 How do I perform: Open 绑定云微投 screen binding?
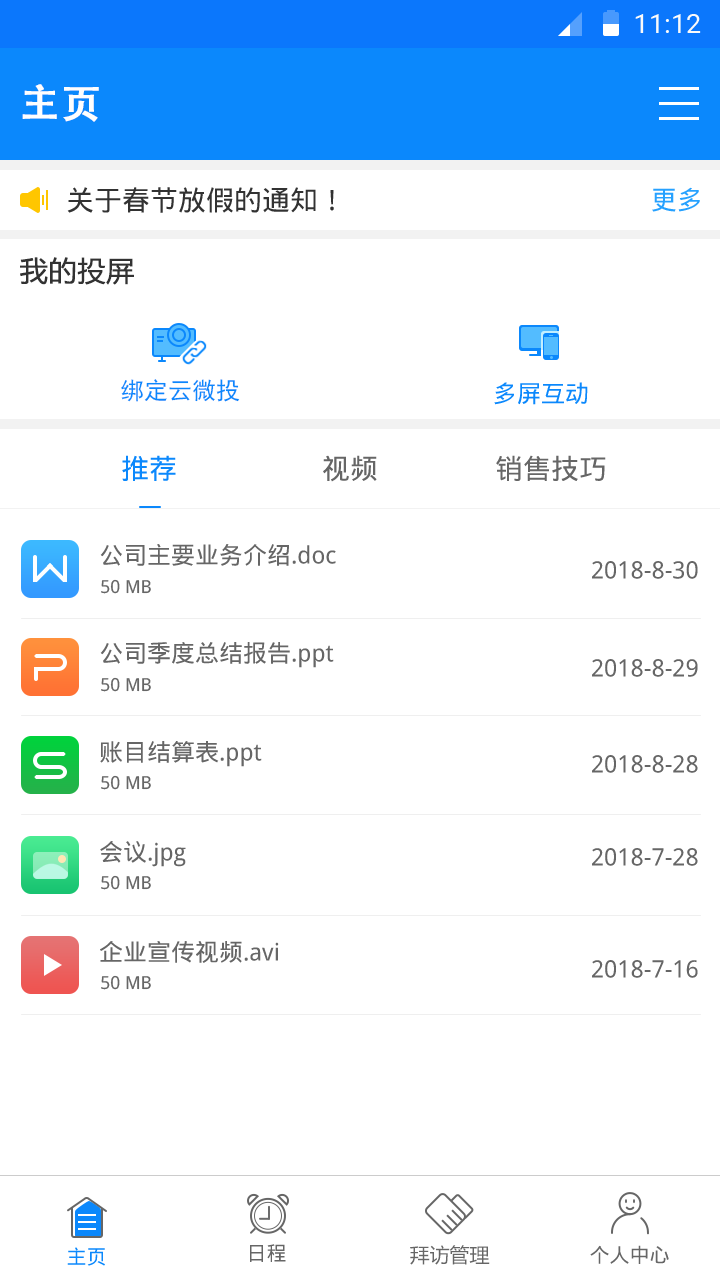point(180,363)
